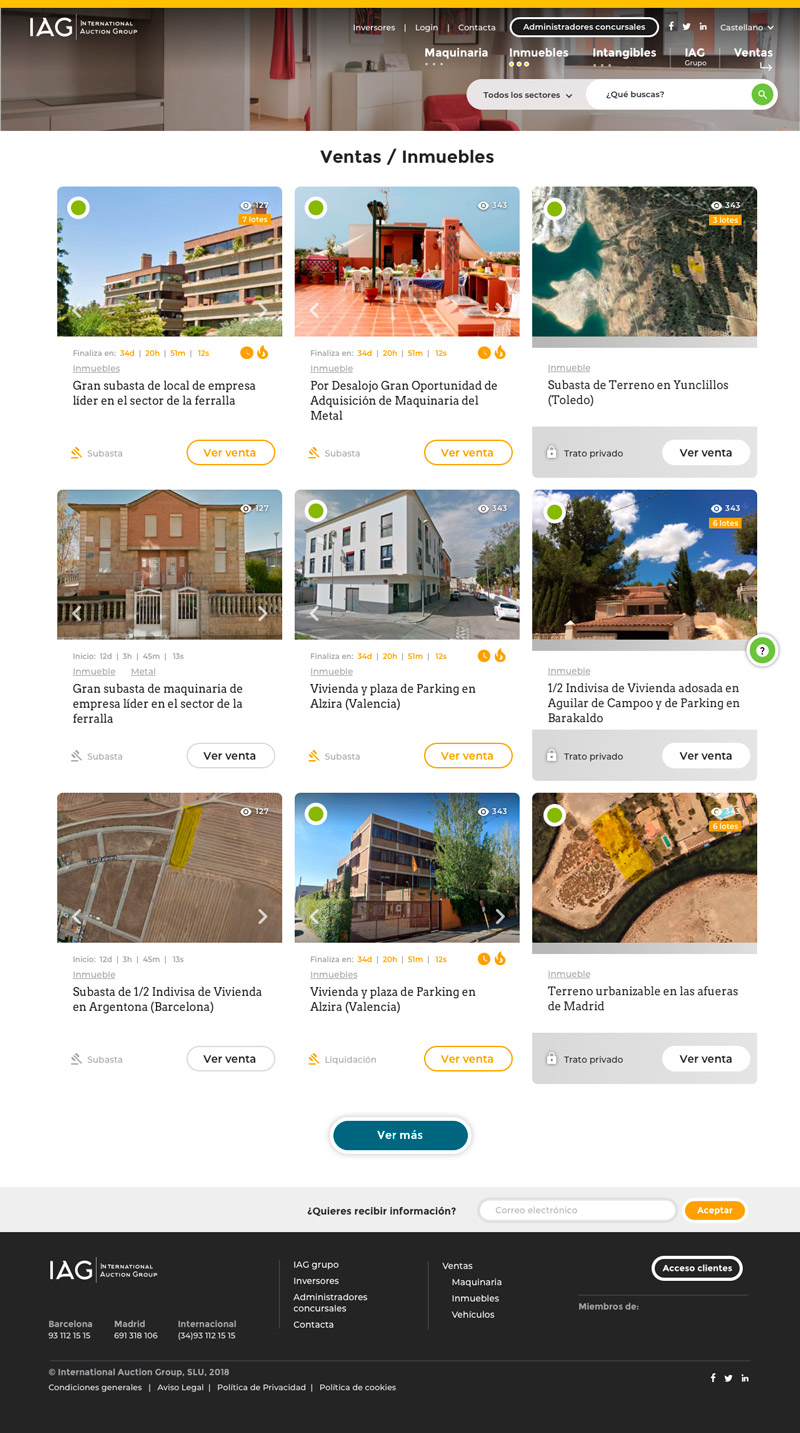
Task: Open the Política de Privacidad footer link
Action: [x=261, y=1387]
